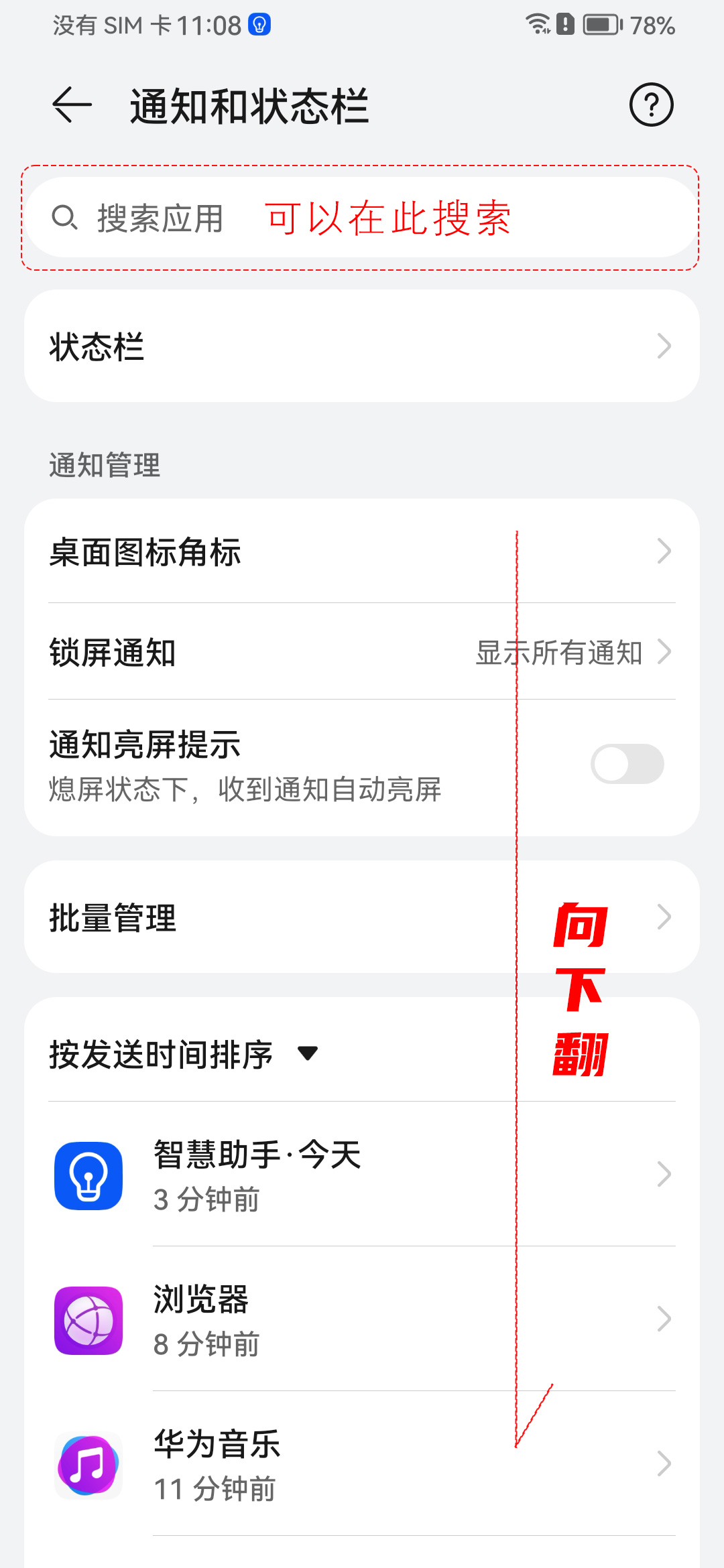
Task: Open 锁屏通知 options
Action: 362,652
